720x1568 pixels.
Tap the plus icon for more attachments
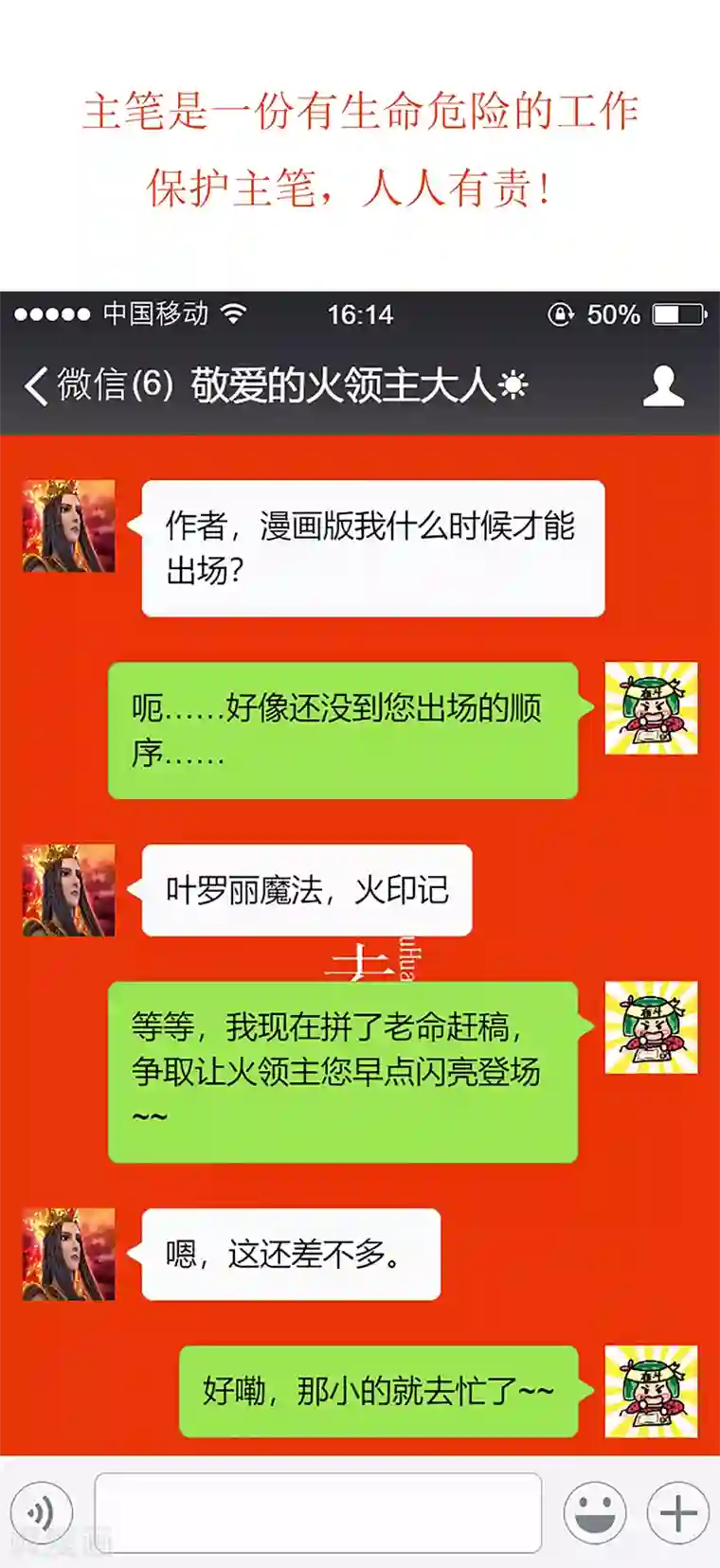point(675,1513)
